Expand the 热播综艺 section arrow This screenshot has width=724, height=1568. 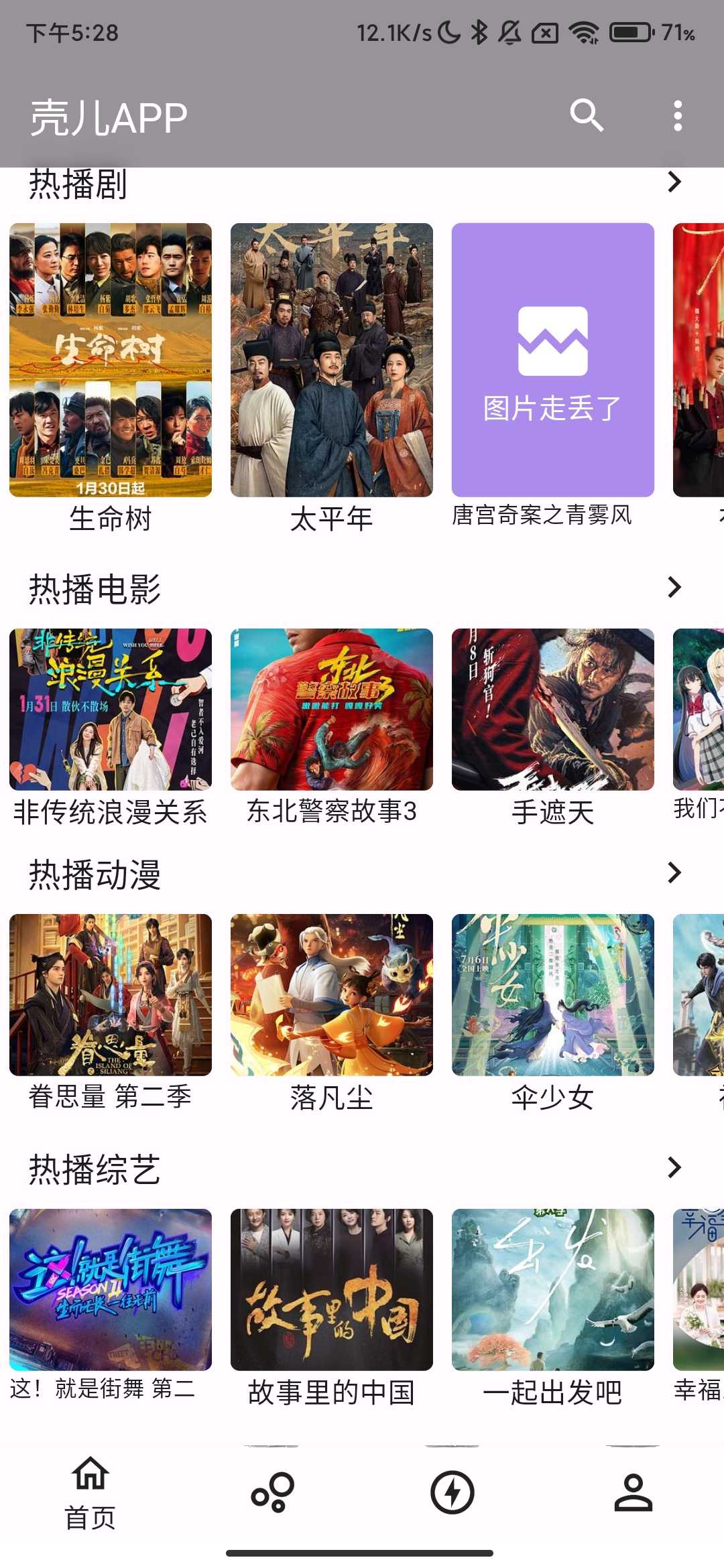(x=674, y=1167)
